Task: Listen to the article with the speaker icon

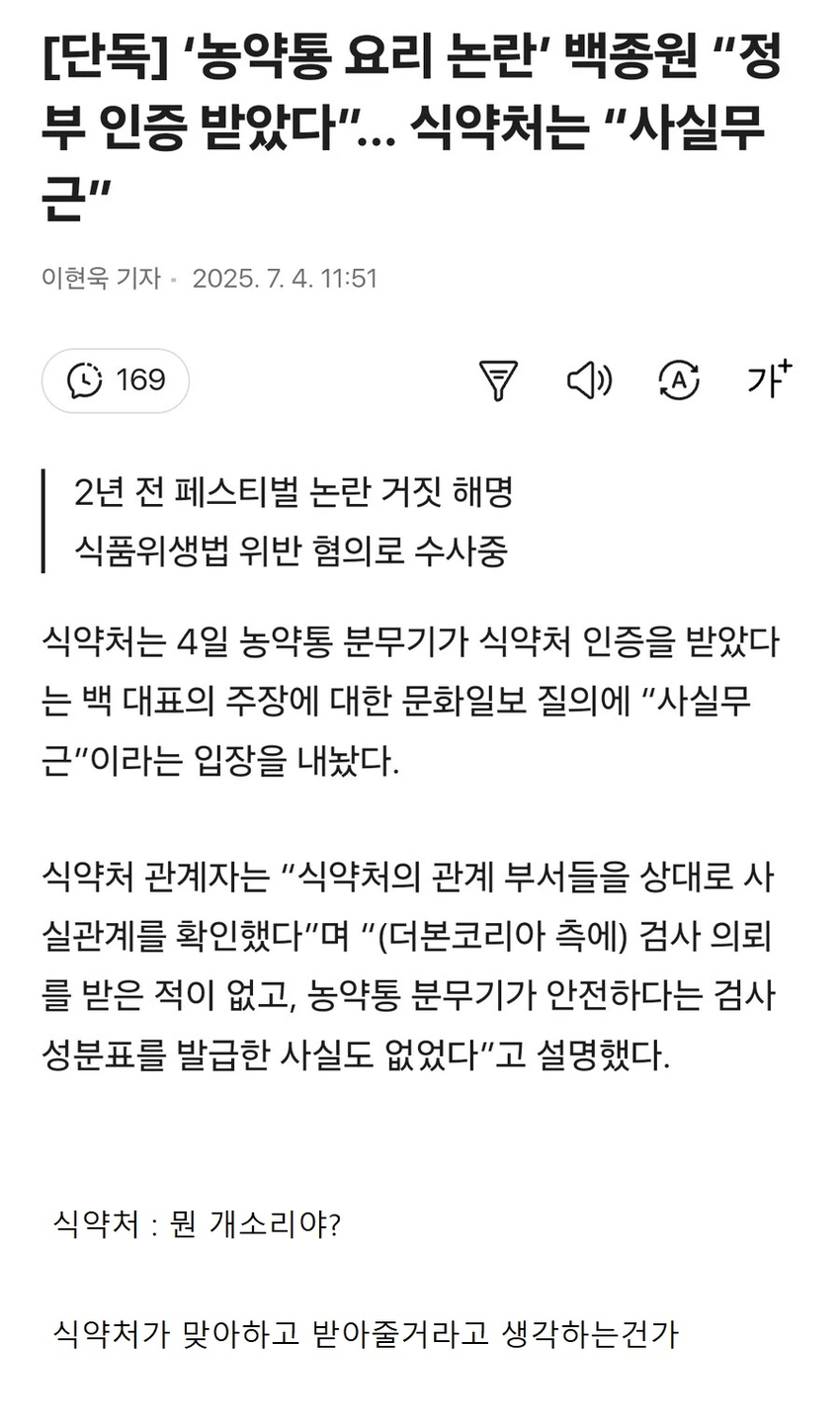Action: (x=589, y=380)
